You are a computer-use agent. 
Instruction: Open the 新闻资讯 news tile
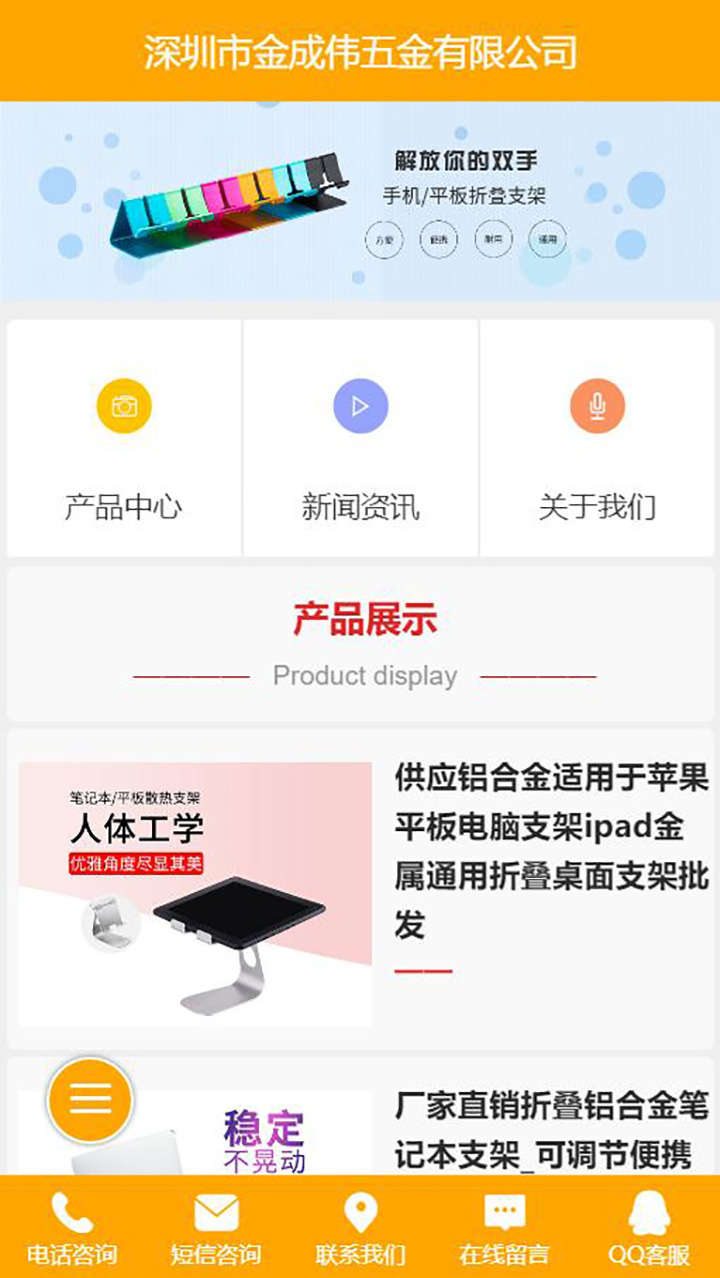pyautogui.click(x=361, y=438)
